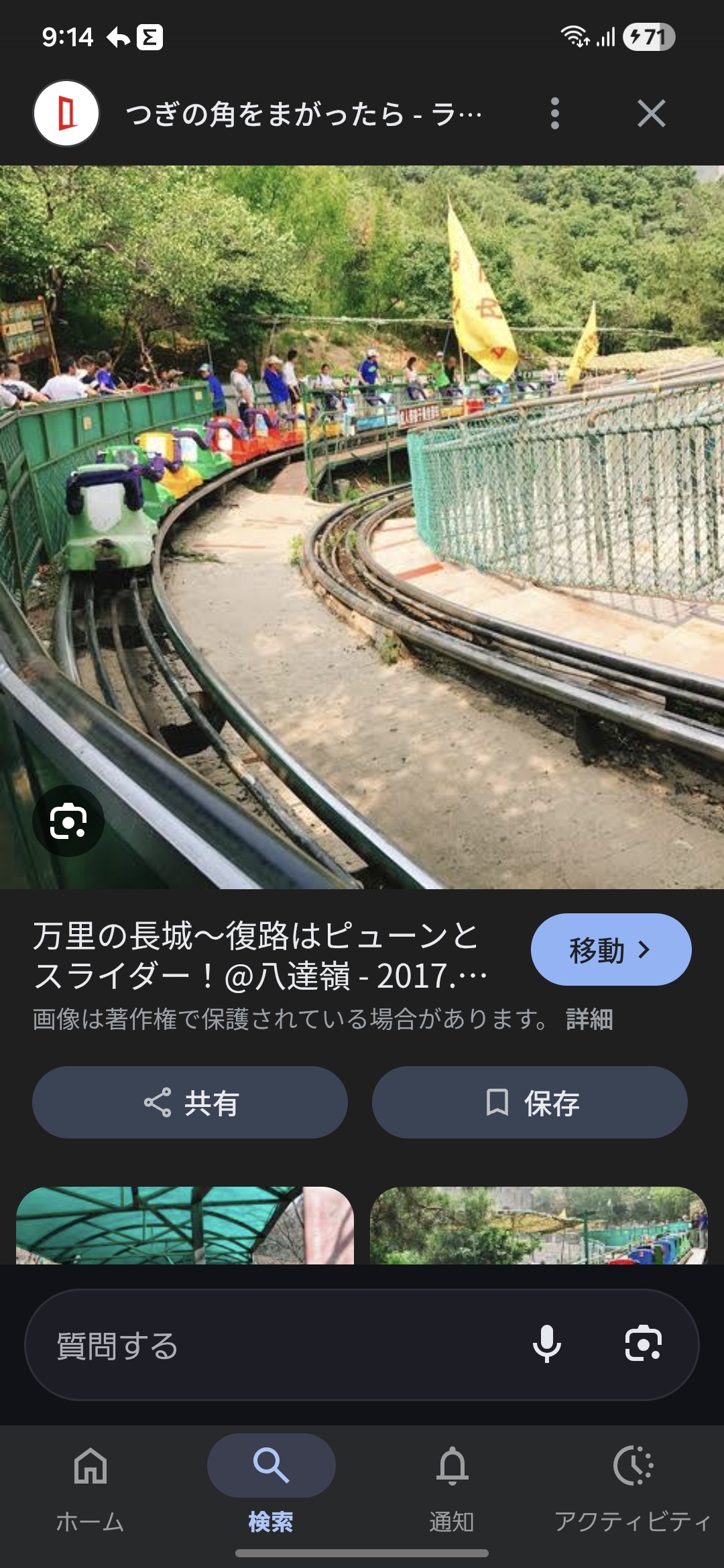This screenshot has height=1568, width=724.
Task: Tap the 移動 button to visit page
Action: (x=611, y=950)
